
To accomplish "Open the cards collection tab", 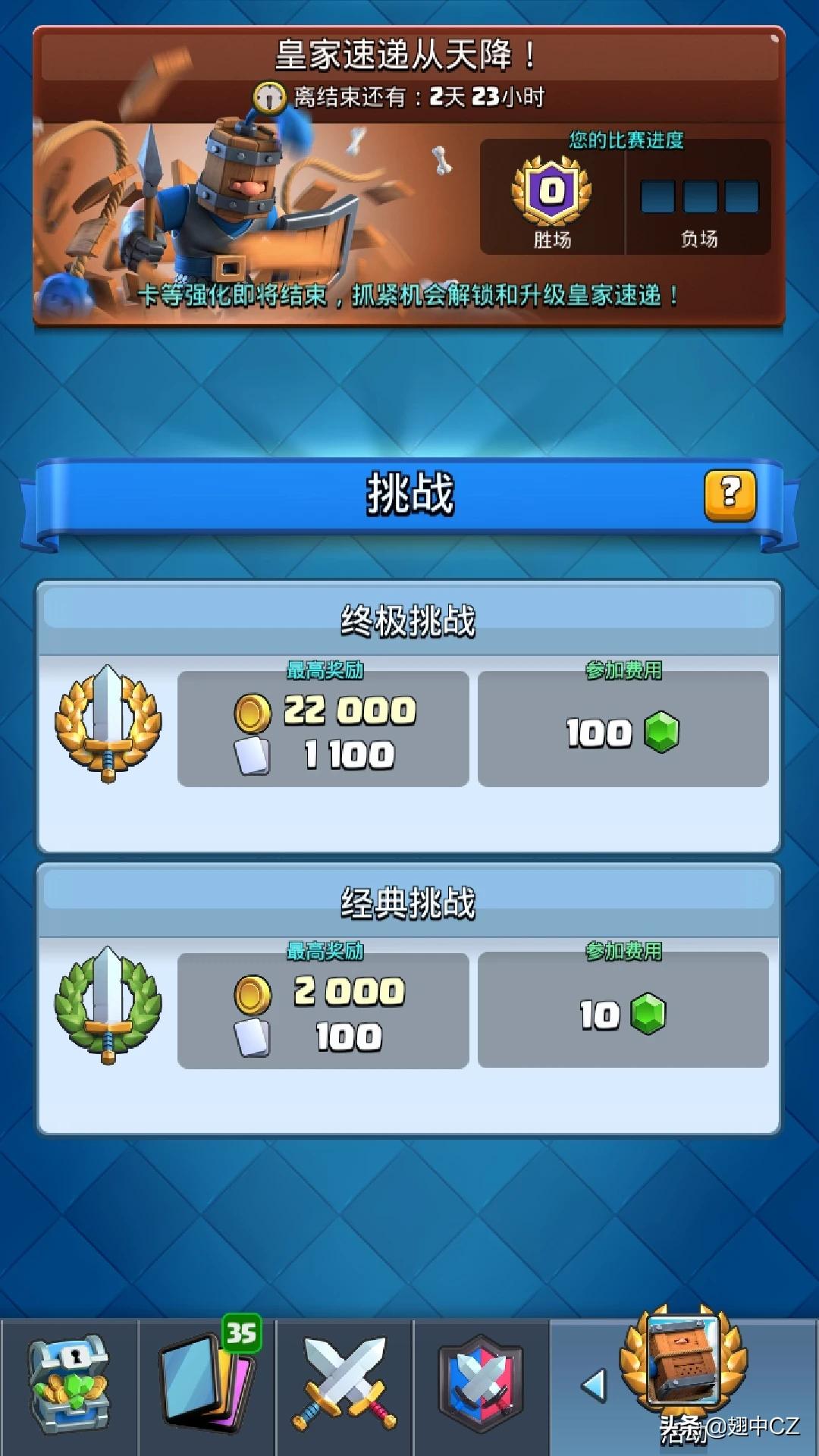I will click(x=207, y=1385).
